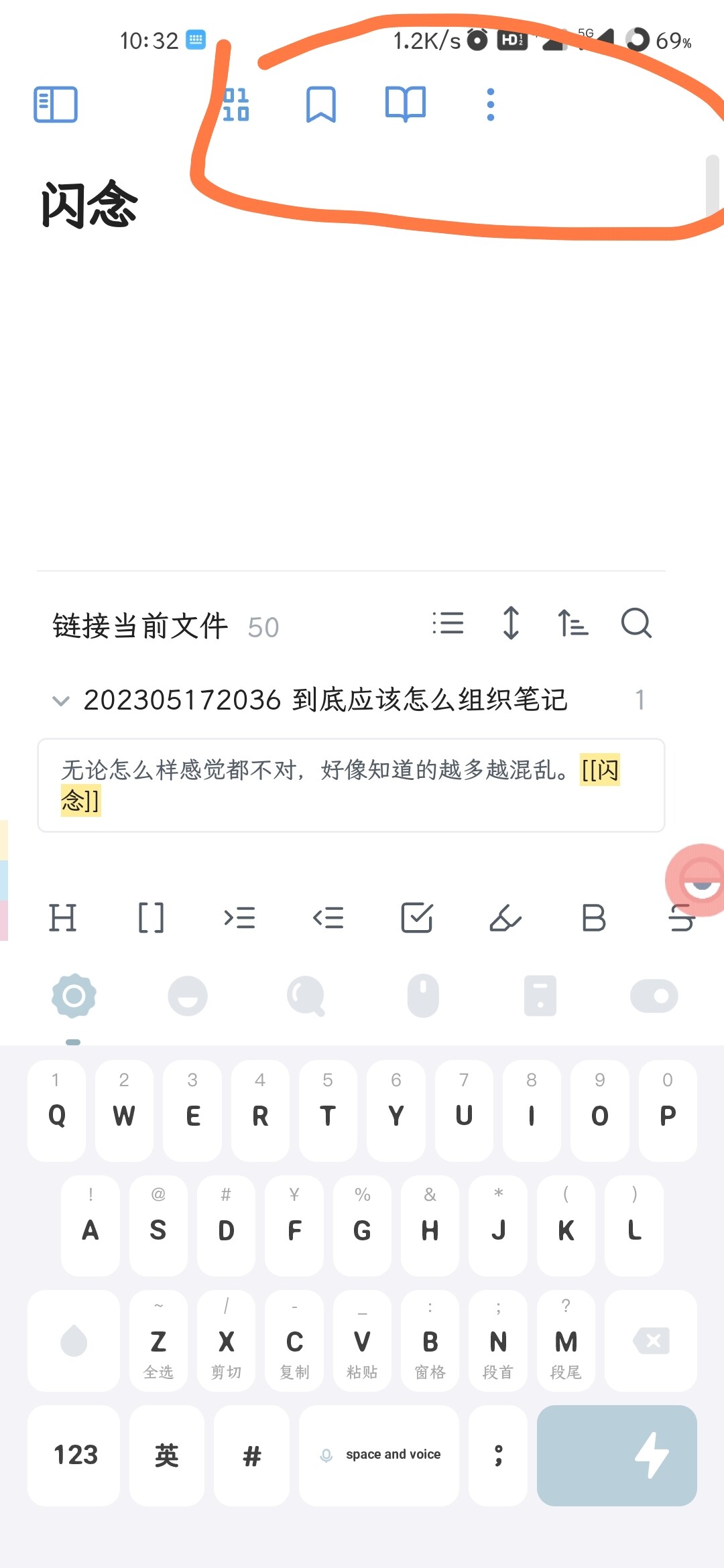Switch keyboard to 123 numbers
Screen dimensions: 724x1568
74,1455
